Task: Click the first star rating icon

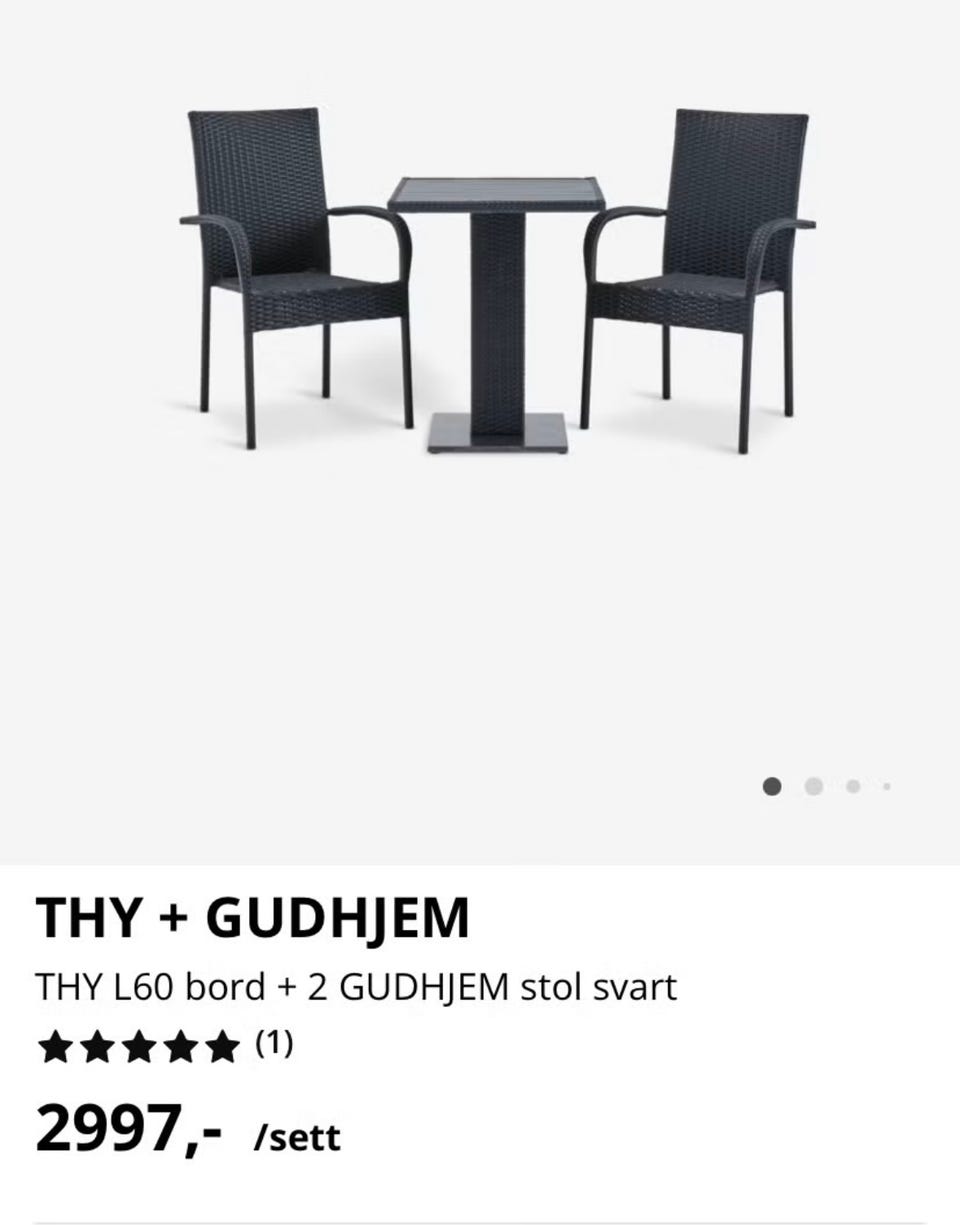Action: (55, 1044)
